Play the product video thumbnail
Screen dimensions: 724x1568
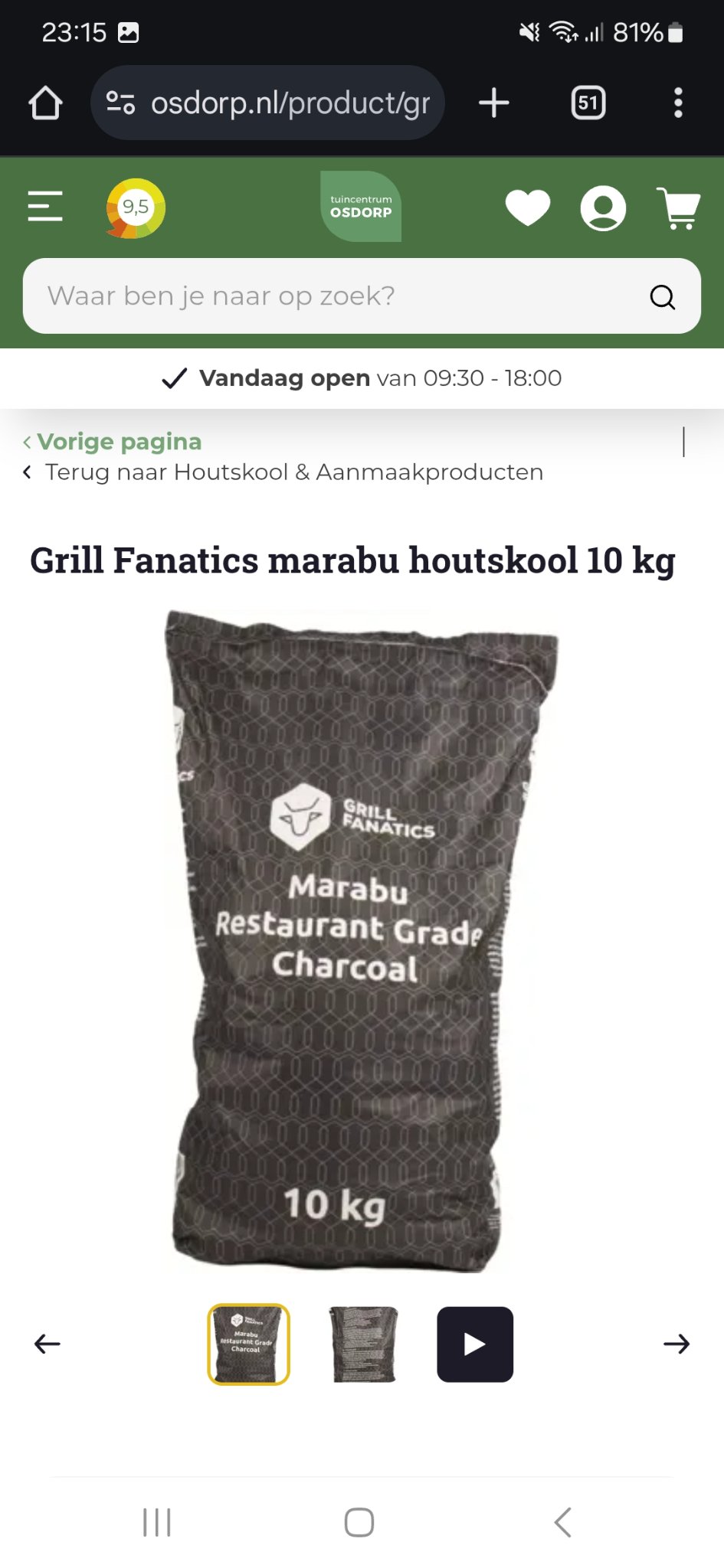(x=475, y=1344)
